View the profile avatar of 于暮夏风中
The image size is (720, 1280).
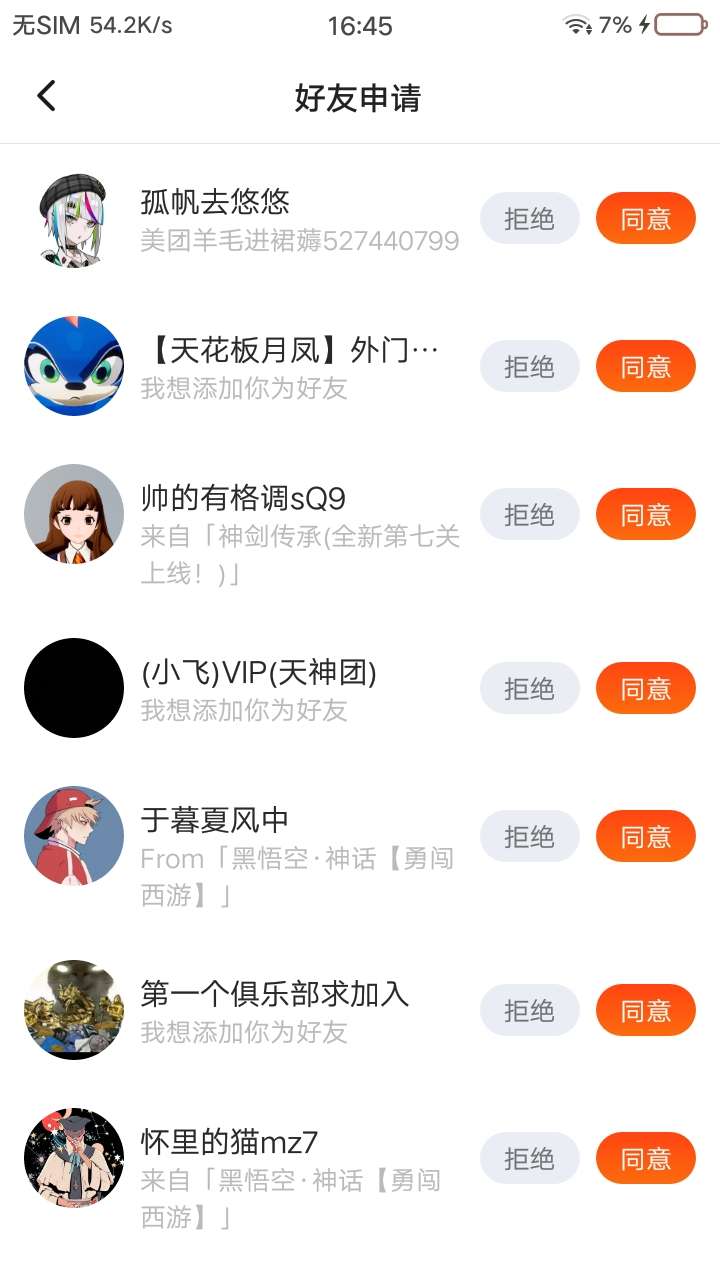pos(74,836)
